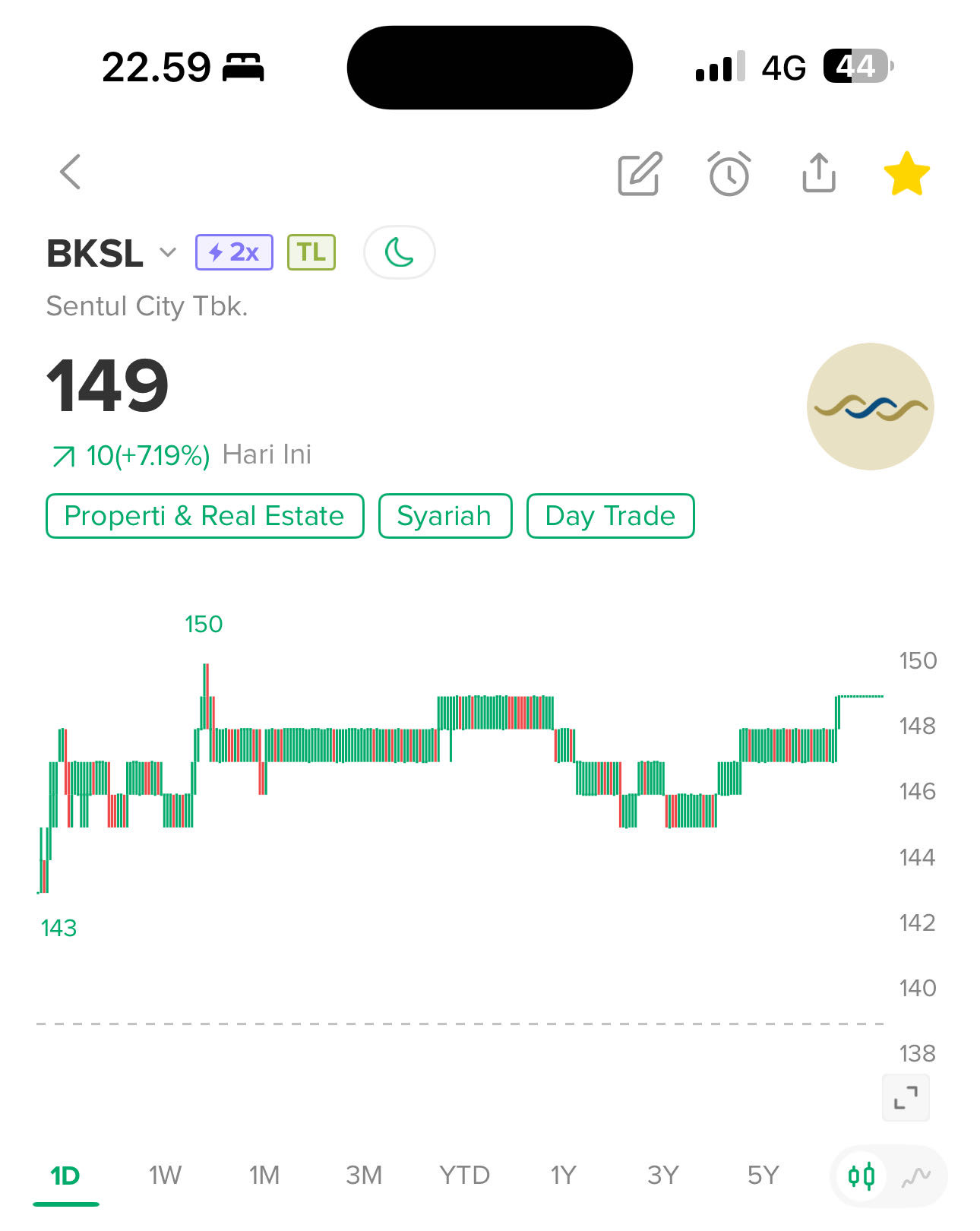Select the YTD range
980x1231 pixels.
point(464,1176)
